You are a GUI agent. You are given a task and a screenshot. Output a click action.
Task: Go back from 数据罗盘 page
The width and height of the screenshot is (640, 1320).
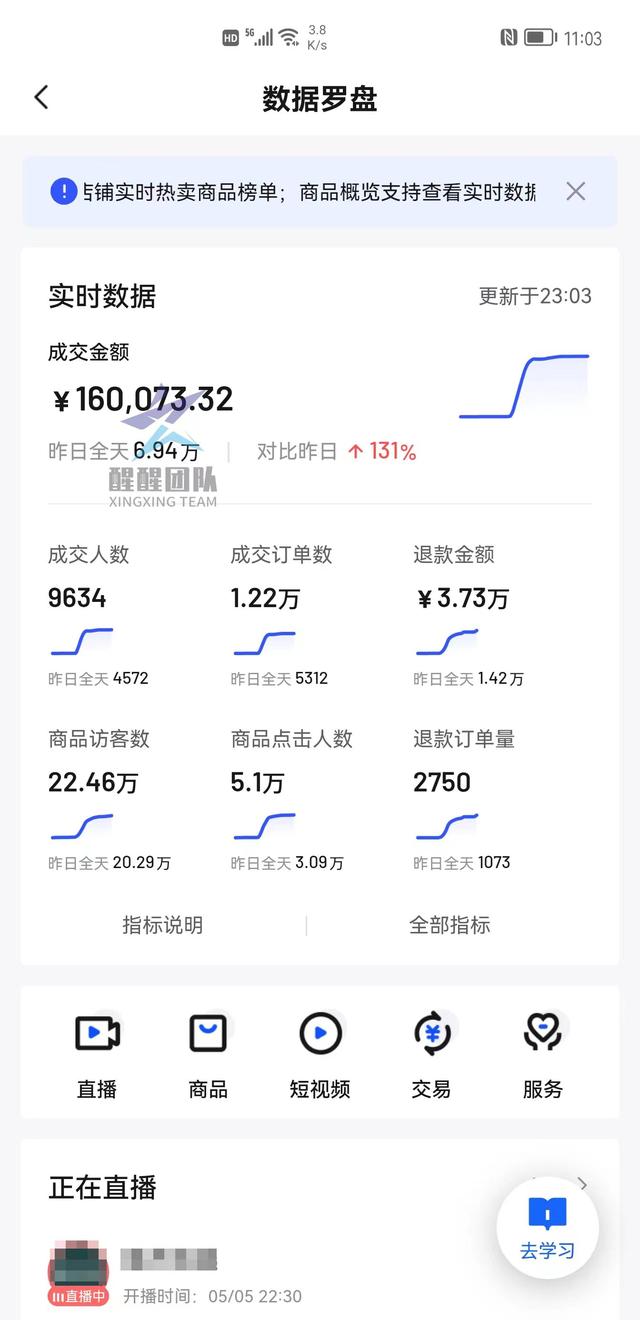[x=41, y=97]
